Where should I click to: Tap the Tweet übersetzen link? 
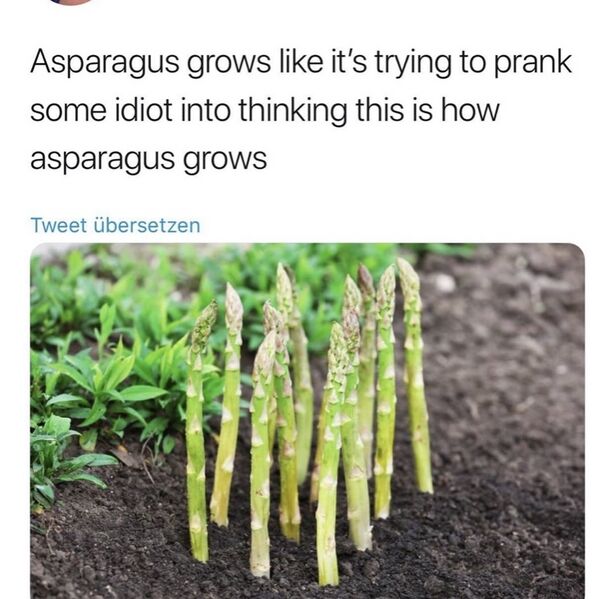point(115,225)
